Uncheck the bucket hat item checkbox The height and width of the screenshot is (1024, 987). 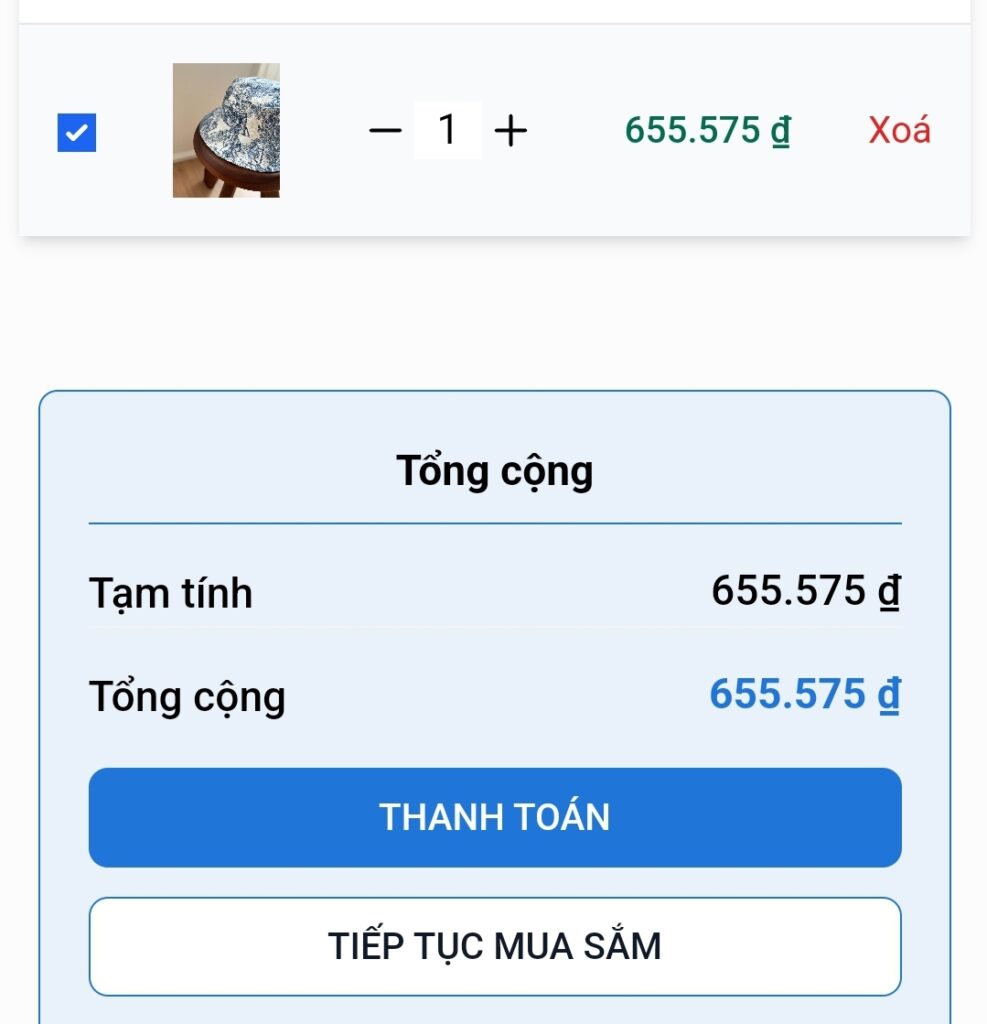click(x=77, y=133)
